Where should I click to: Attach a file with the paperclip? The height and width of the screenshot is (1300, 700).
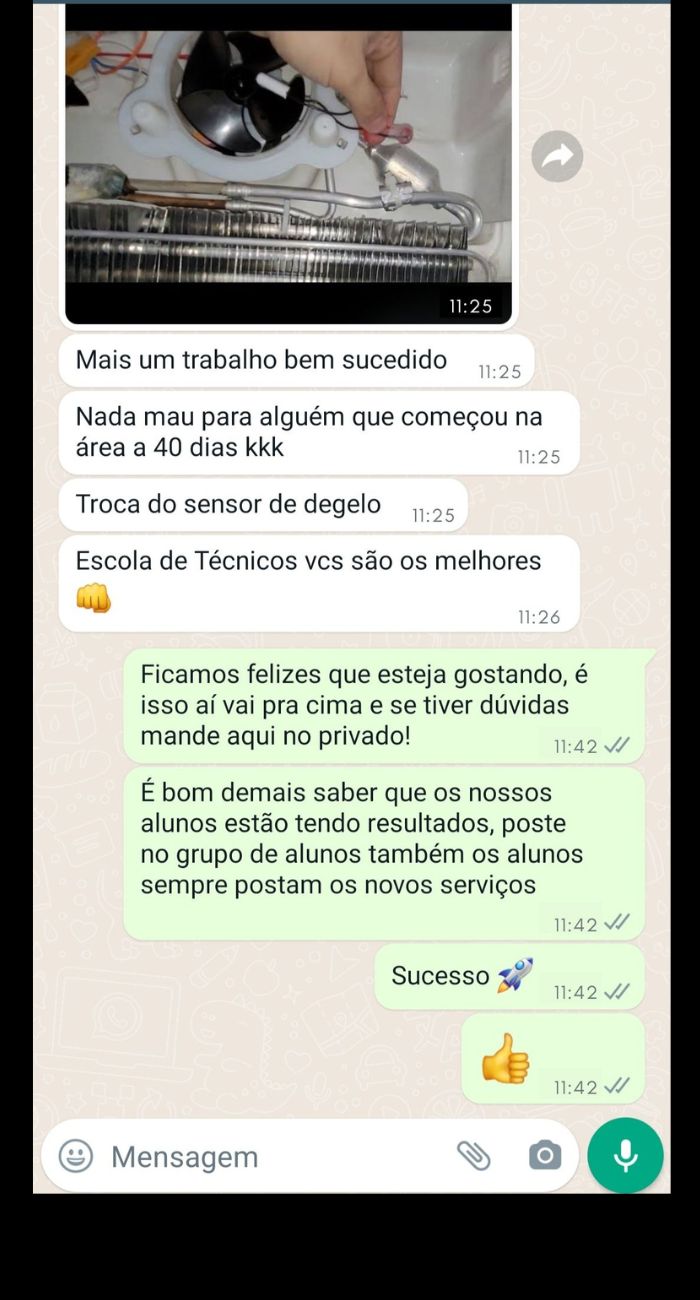(474, 1156)
